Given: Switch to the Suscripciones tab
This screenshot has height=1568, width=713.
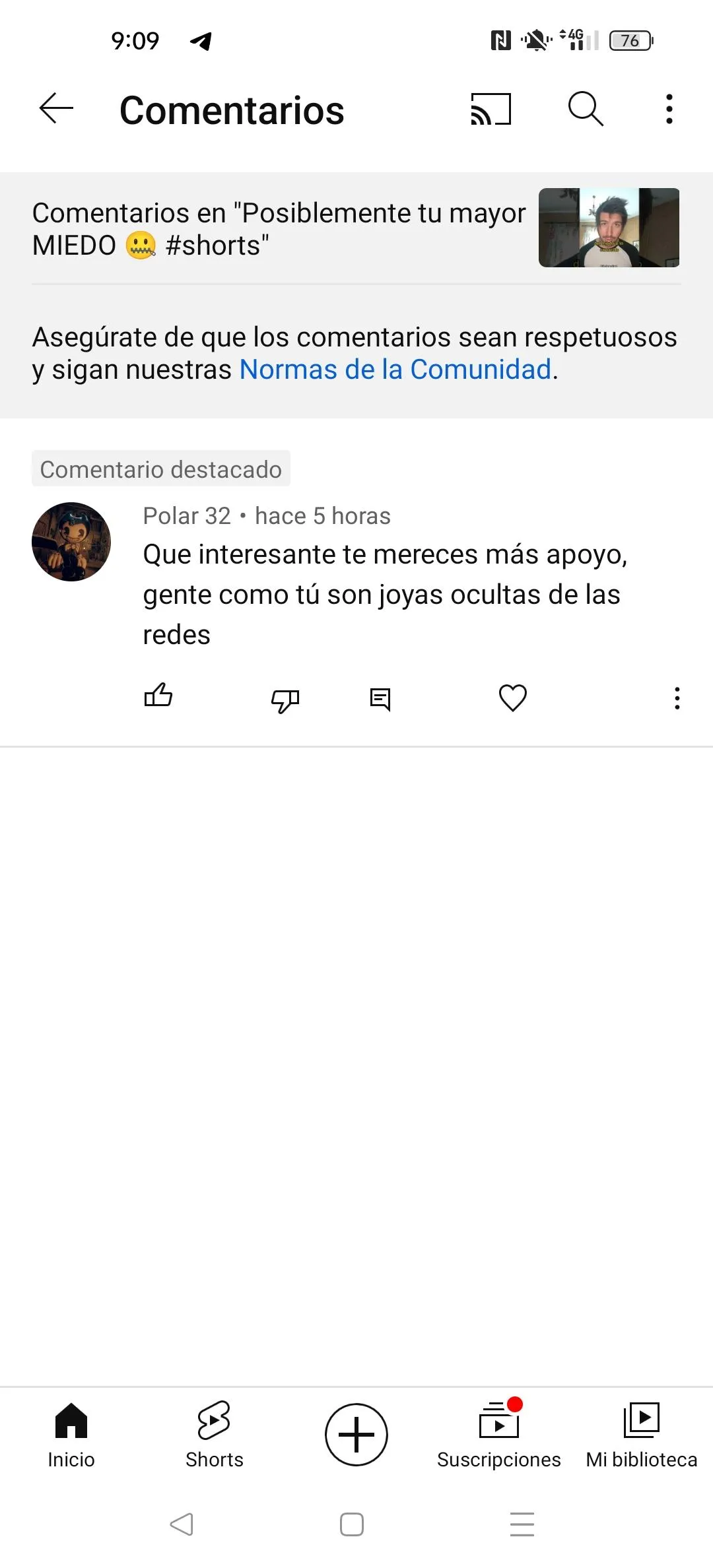Looking at the screenshot, I should pos(499,1435).
